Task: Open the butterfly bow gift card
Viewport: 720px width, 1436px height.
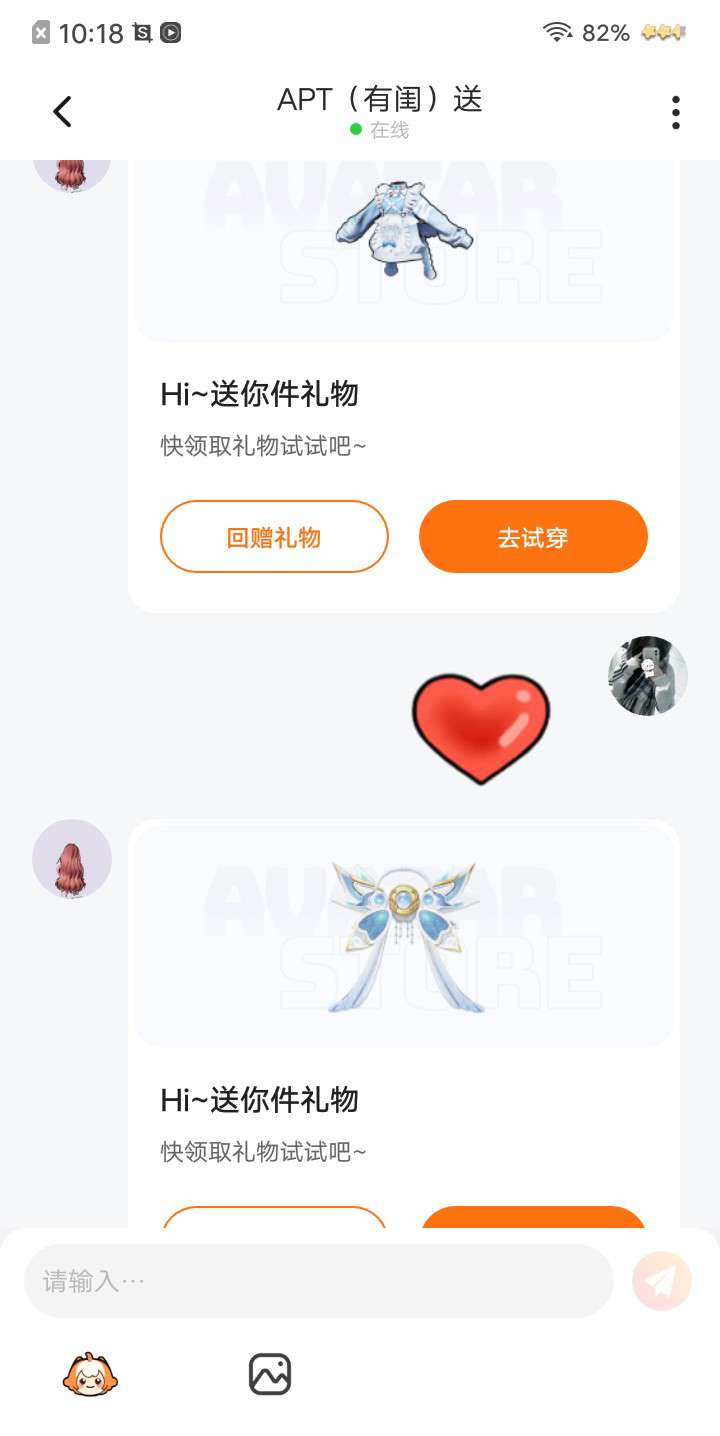Action: pyautogui.click(x=404, y=937)
